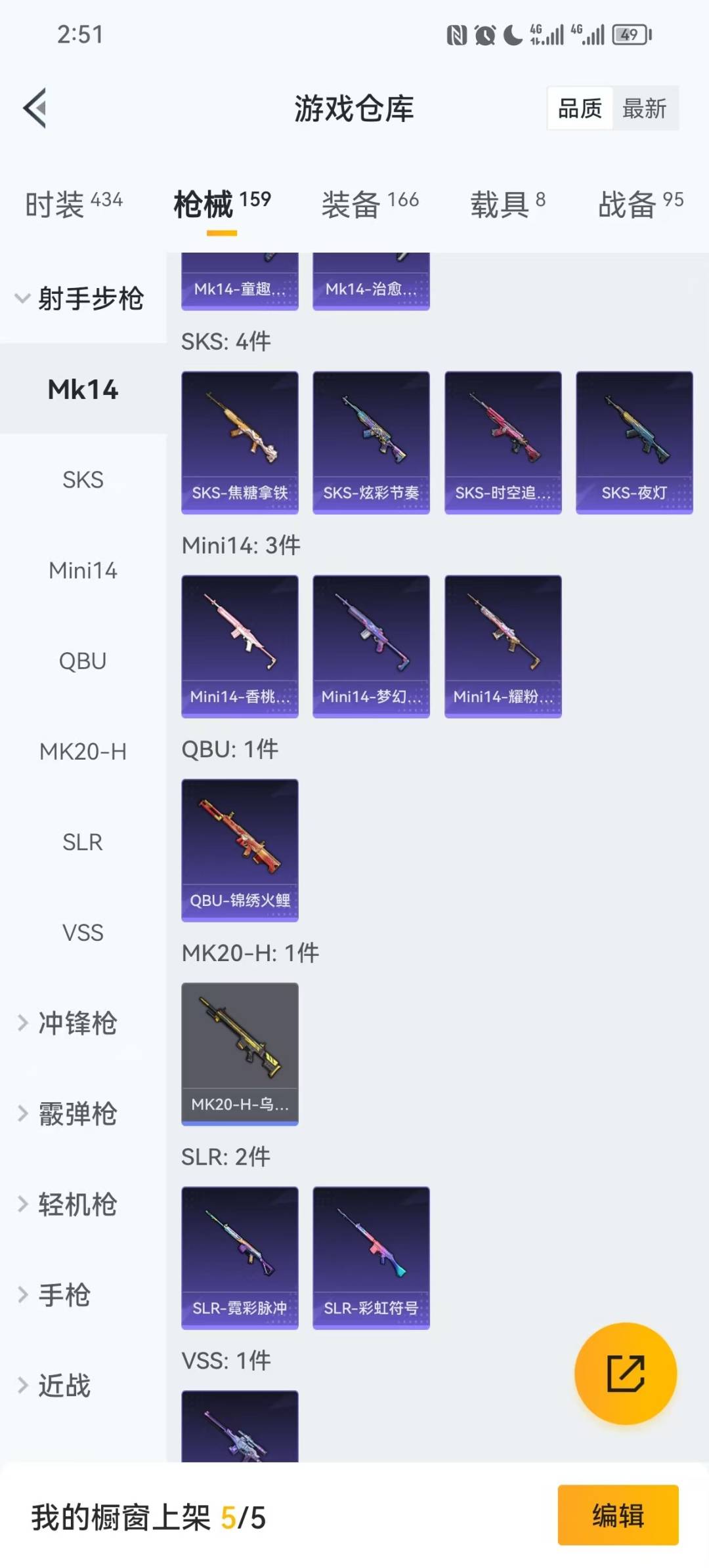
Task: Select Mini14 in the weapon sidebar
Action: (x=83, y=570)
